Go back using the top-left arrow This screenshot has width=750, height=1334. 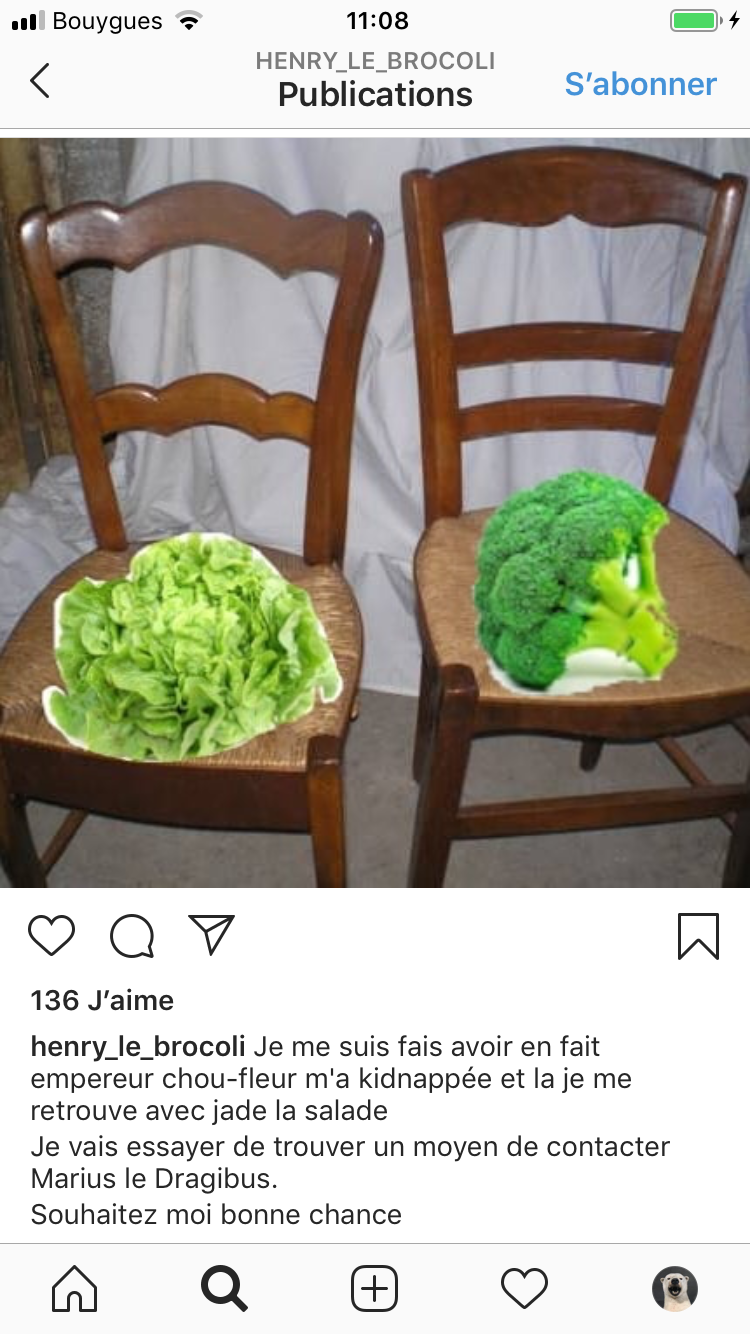click(x=40, y=81)
